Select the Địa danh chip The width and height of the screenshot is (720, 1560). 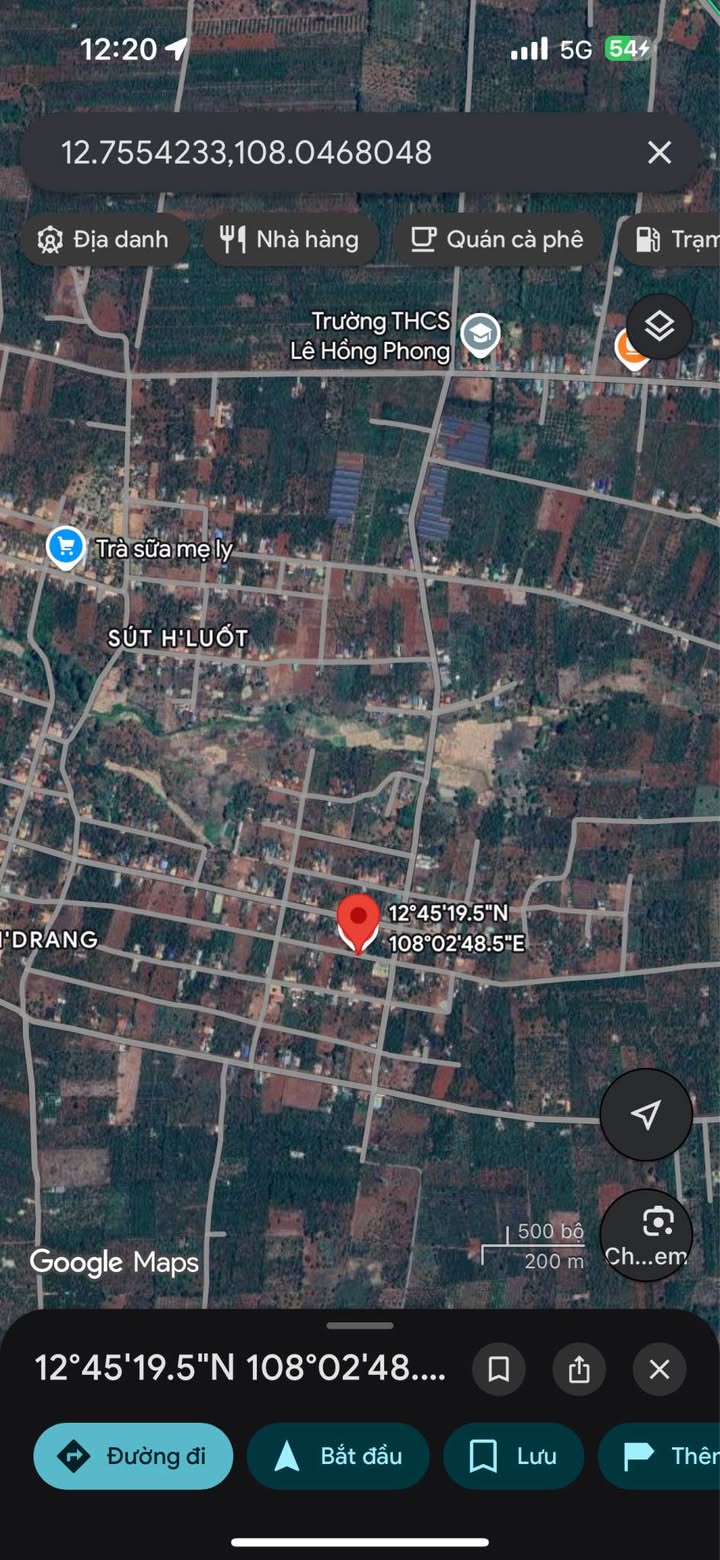pos(103,239)
